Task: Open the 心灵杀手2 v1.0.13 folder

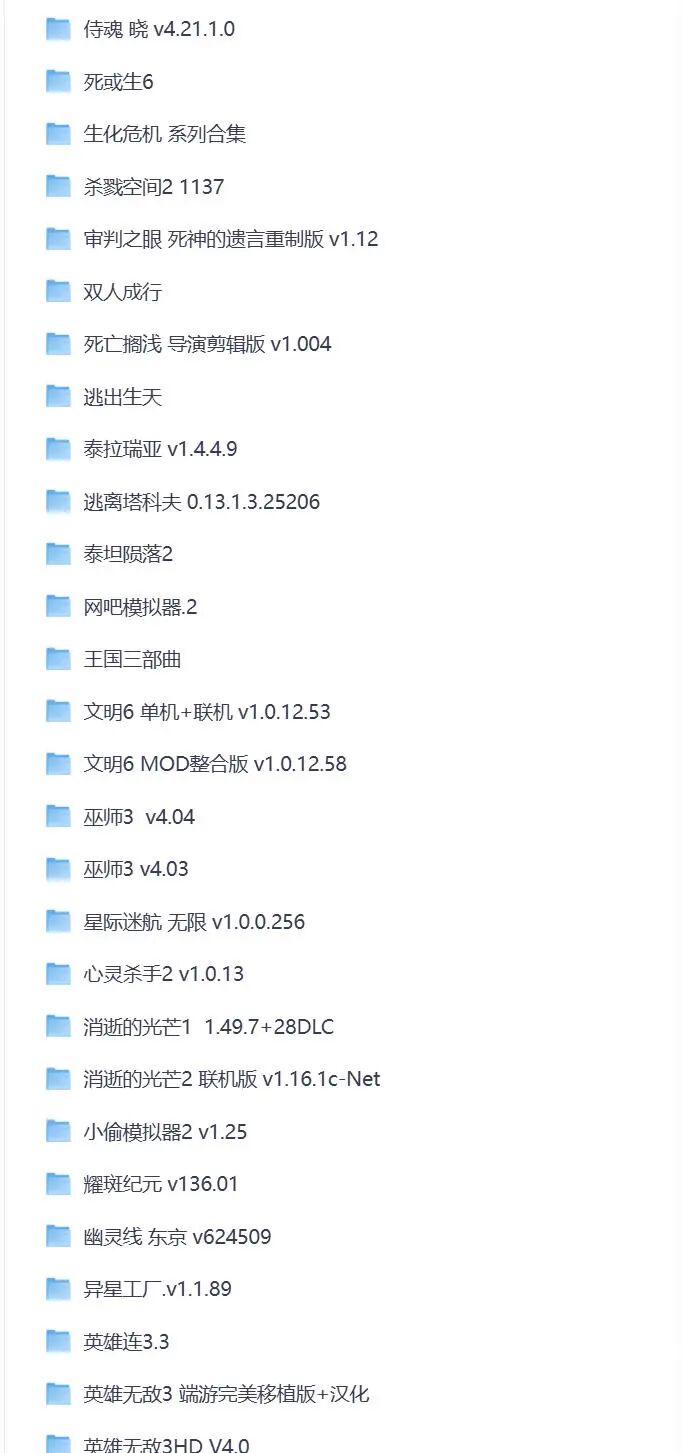Action: pos(163,974)
